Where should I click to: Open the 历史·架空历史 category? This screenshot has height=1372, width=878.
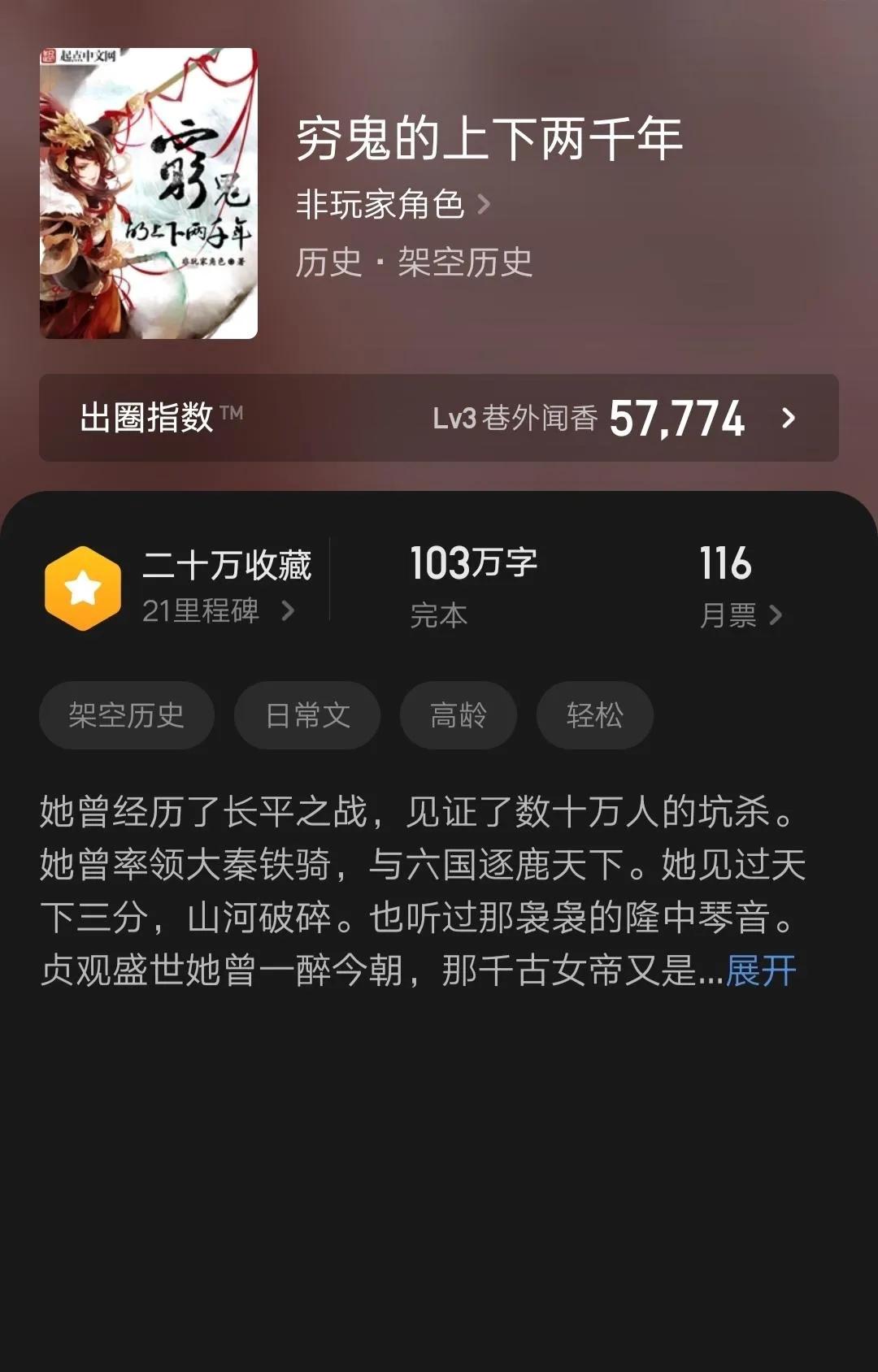click(x=414, y=263)
